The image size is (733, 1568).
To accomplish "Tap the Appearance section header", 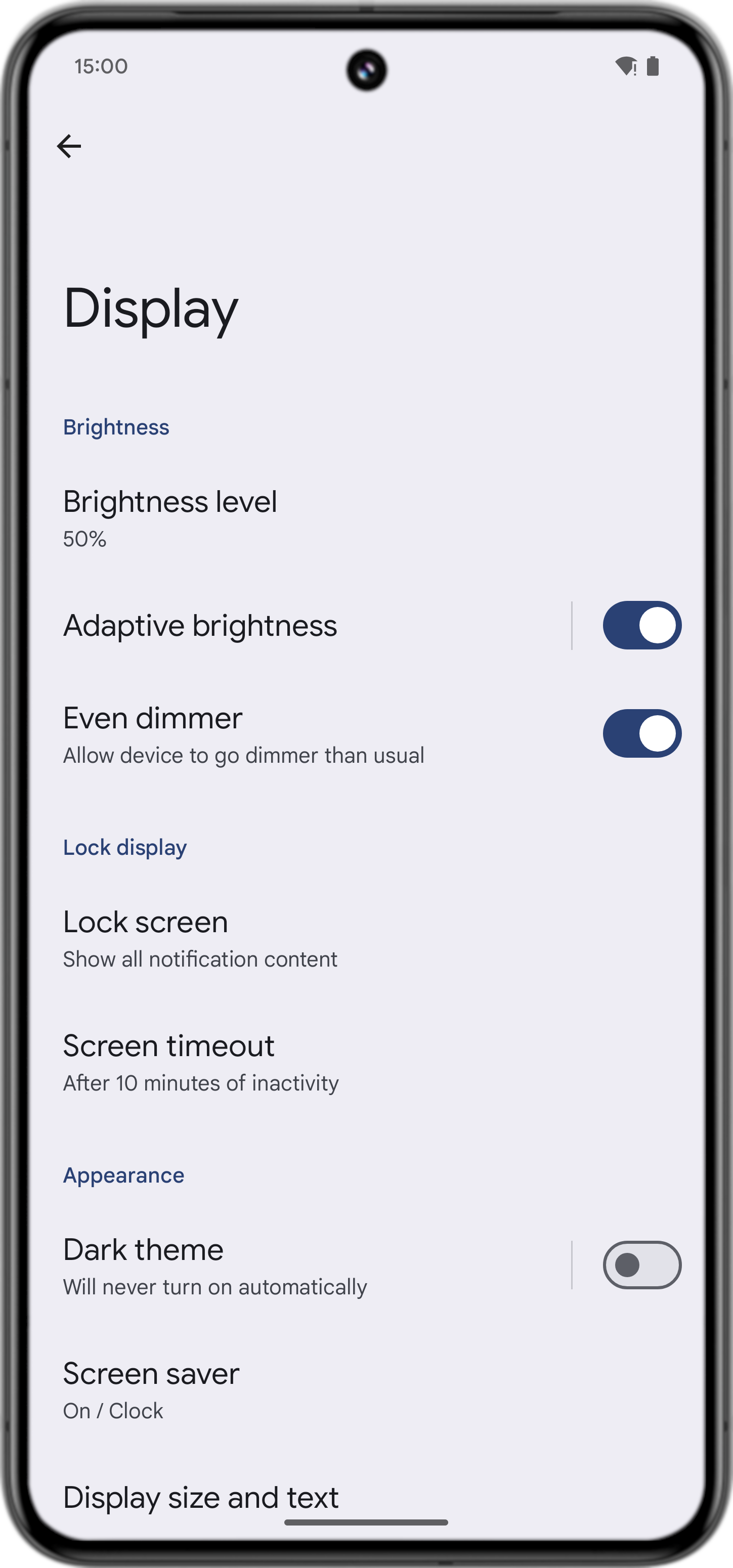I will pyautogui.click(x=123, y=1175).
